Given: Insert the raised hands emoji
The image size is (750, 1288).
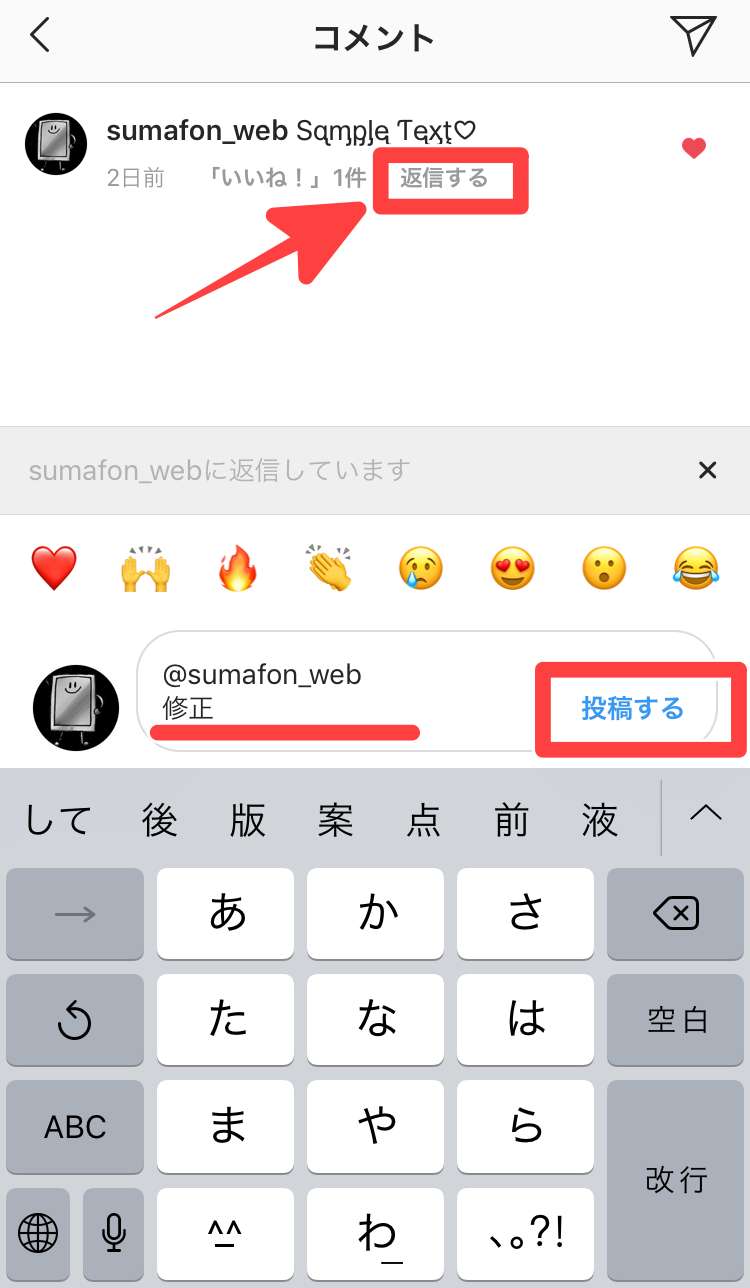Looking at the screenshot, I should (x=145, y=569).
